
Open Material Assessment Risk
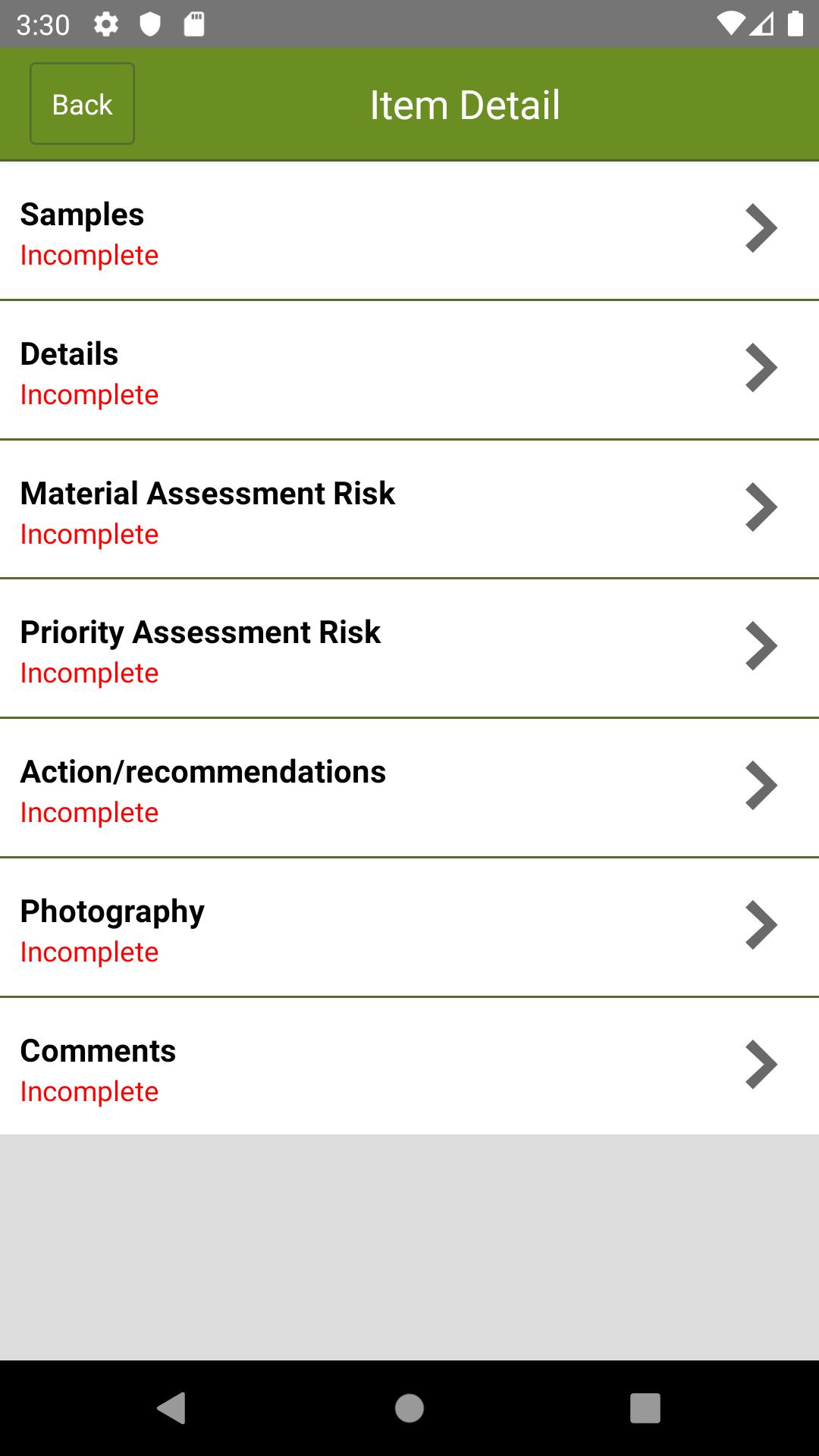(x=409, y=510)
